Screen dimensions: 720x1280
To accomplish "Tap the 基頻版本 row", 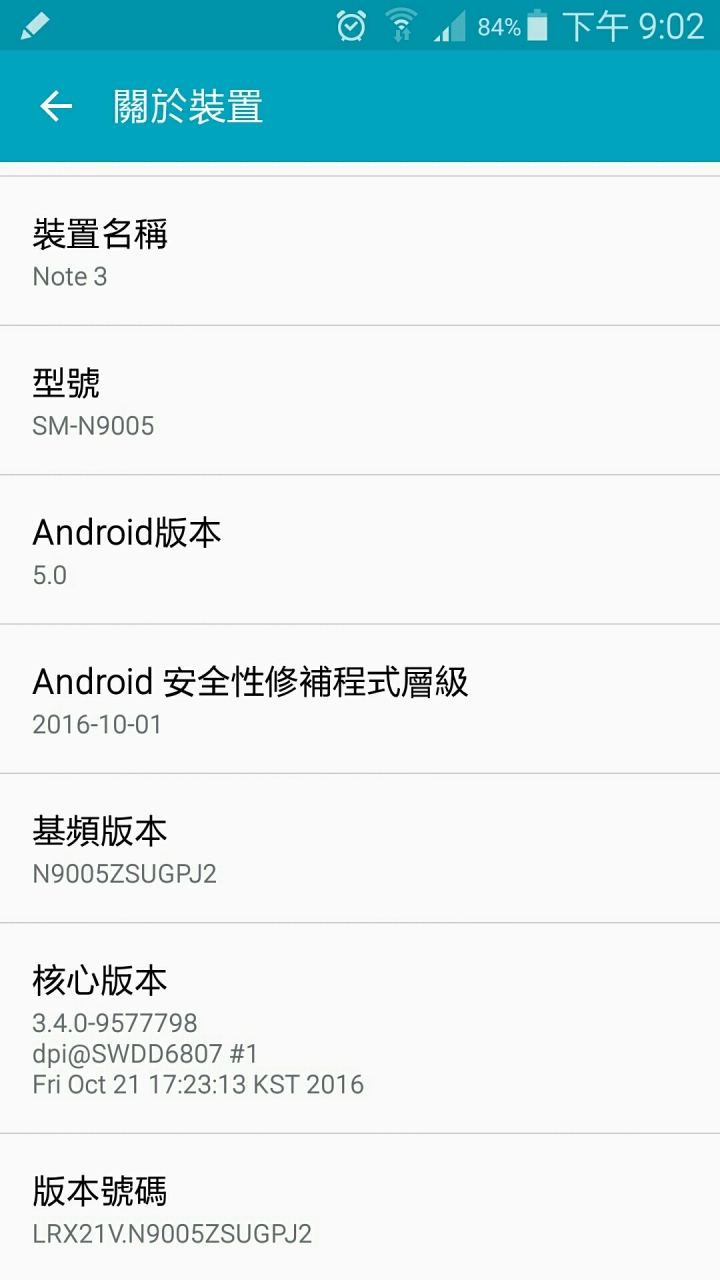I will [x=360, y=848].
